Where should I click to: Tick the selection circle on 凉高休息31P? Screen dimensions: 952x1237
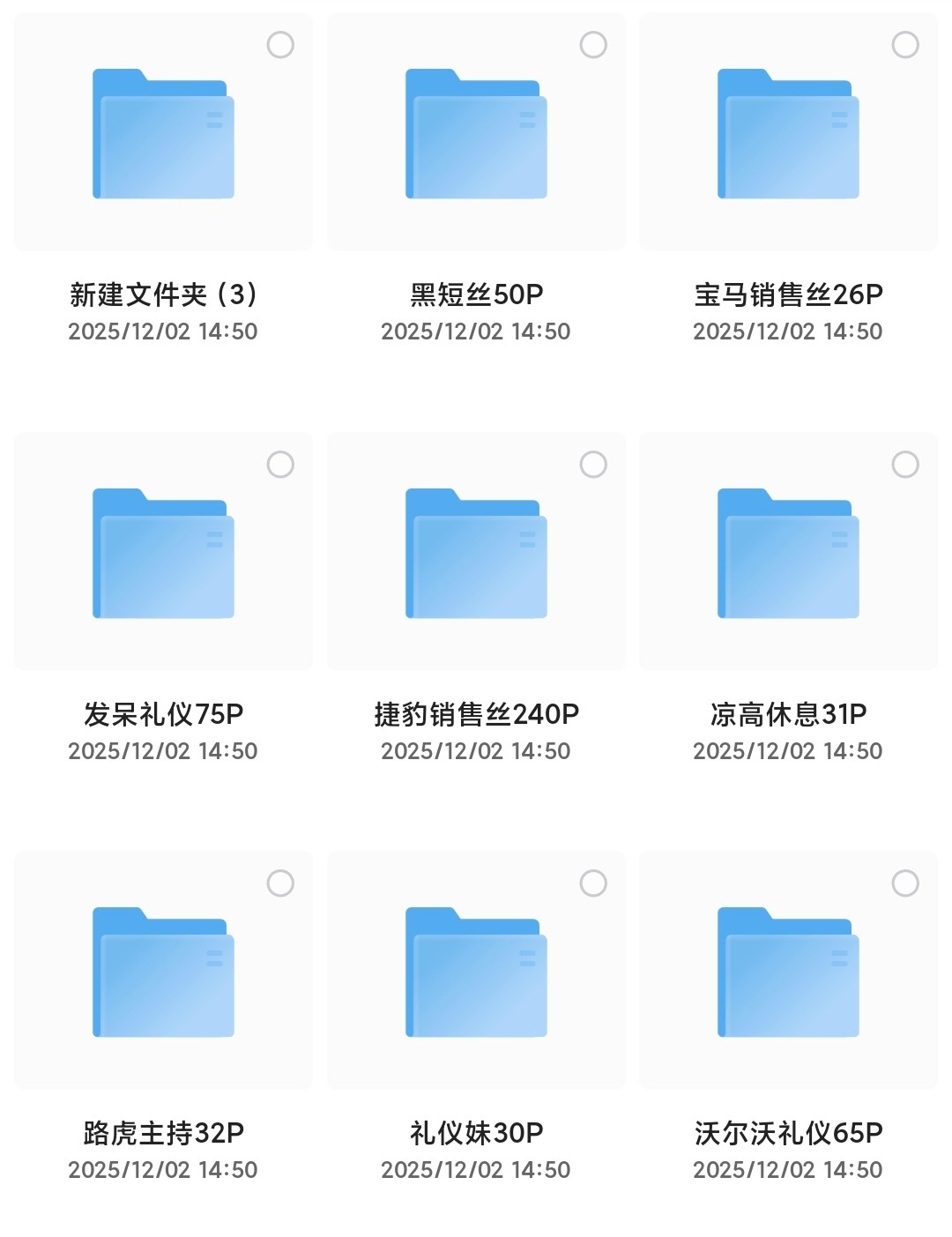click(x=905, y=465)
